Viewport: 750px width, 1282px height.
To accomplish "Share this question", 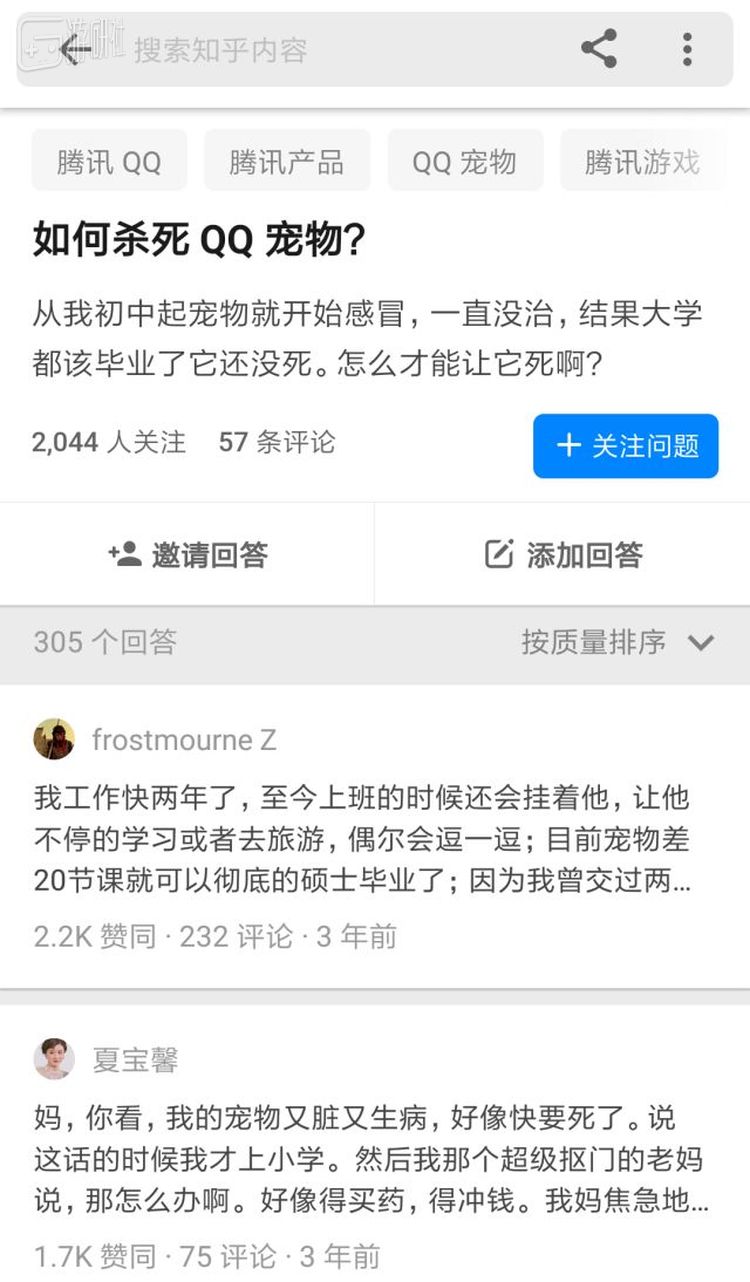I will pos(598,49).
